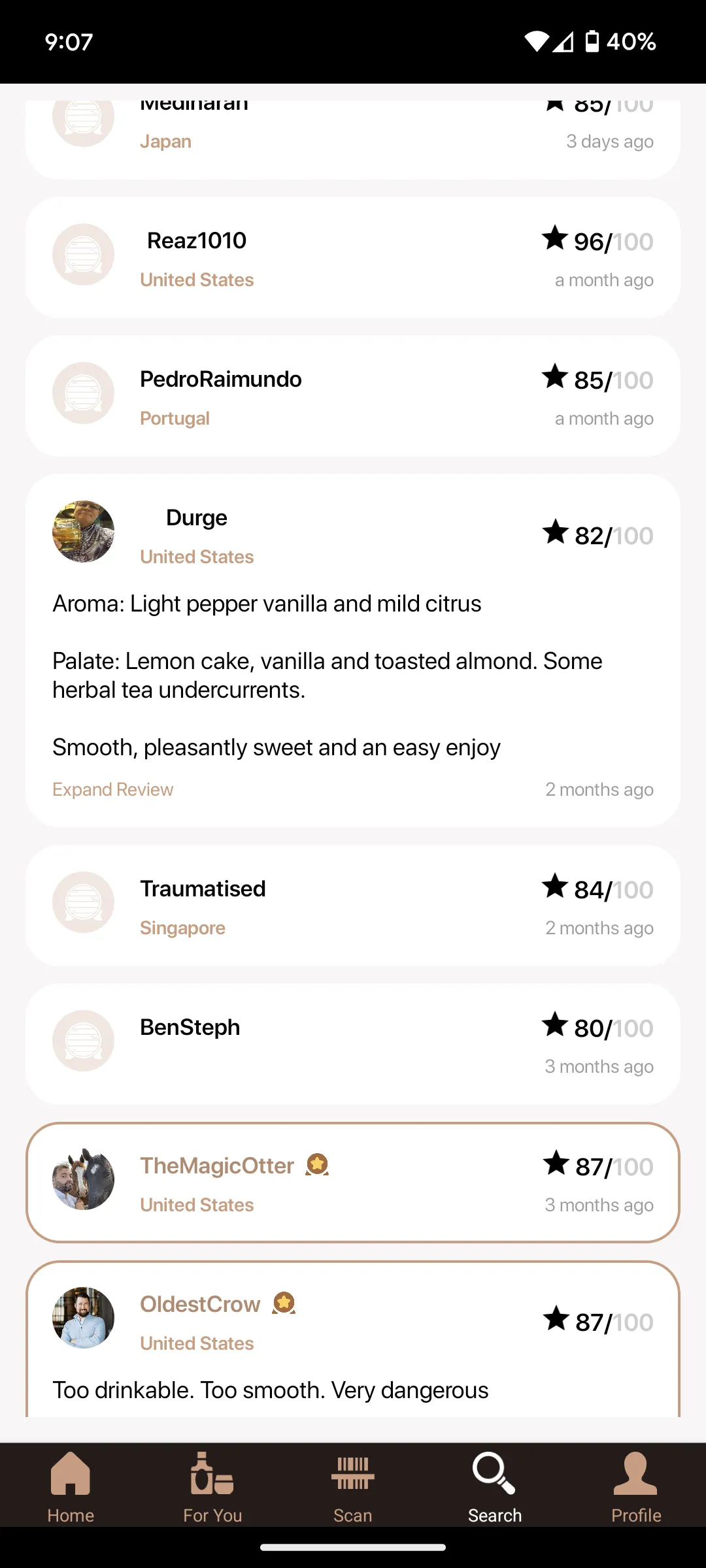
Task: Select PedroRaimundo's review card
Action: (353, 395)
